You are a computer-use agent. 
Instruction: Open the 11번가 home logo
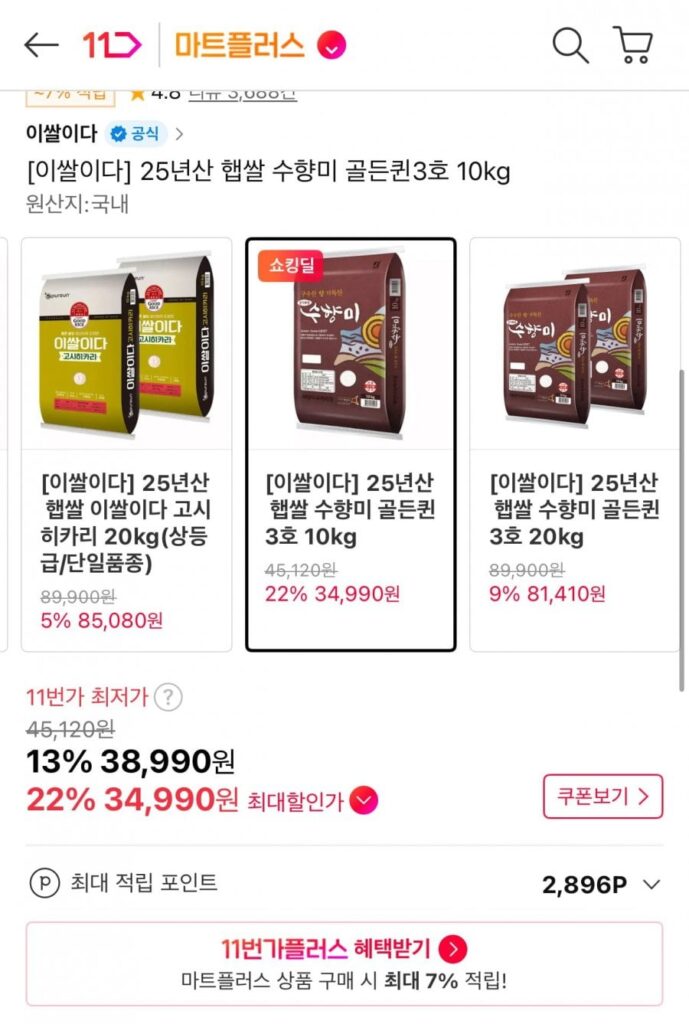pos(111,45)
